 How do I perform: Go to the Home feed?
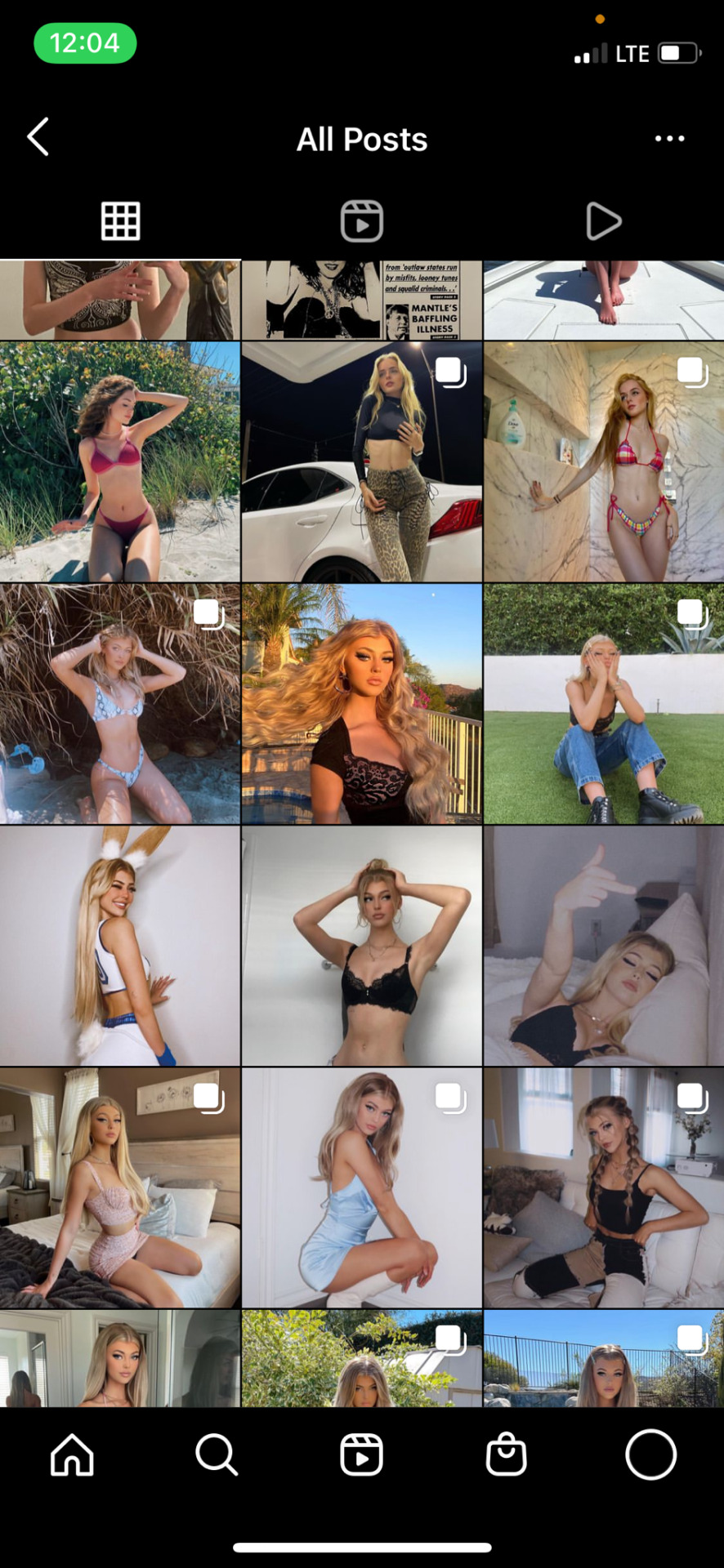(73, 1454)
